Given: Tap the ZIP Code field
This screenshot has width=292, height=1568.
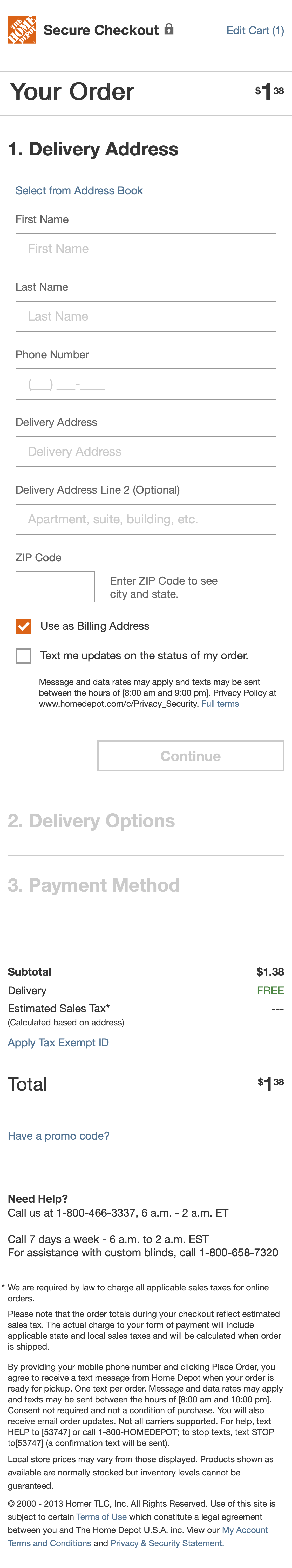Looking at the screenshot, I should 55,587.
